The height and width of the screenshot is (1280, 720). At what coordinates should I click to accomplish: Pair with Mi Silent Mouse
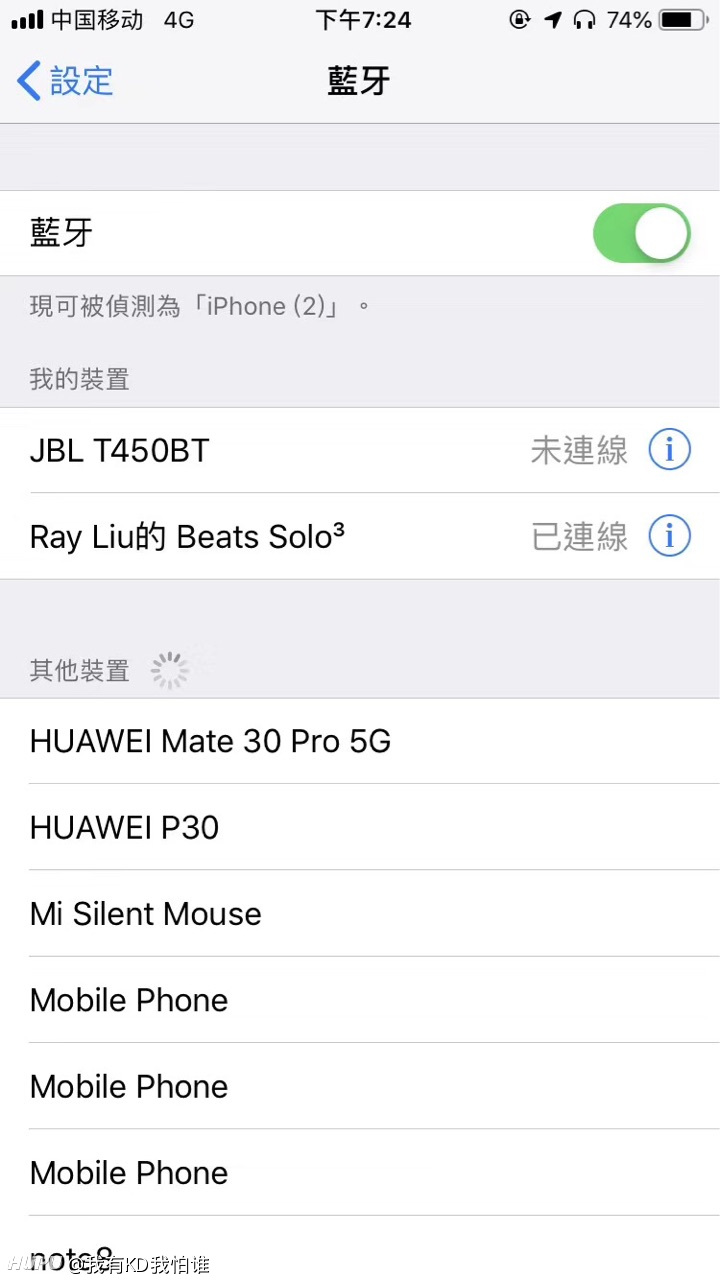click(360, 913)
